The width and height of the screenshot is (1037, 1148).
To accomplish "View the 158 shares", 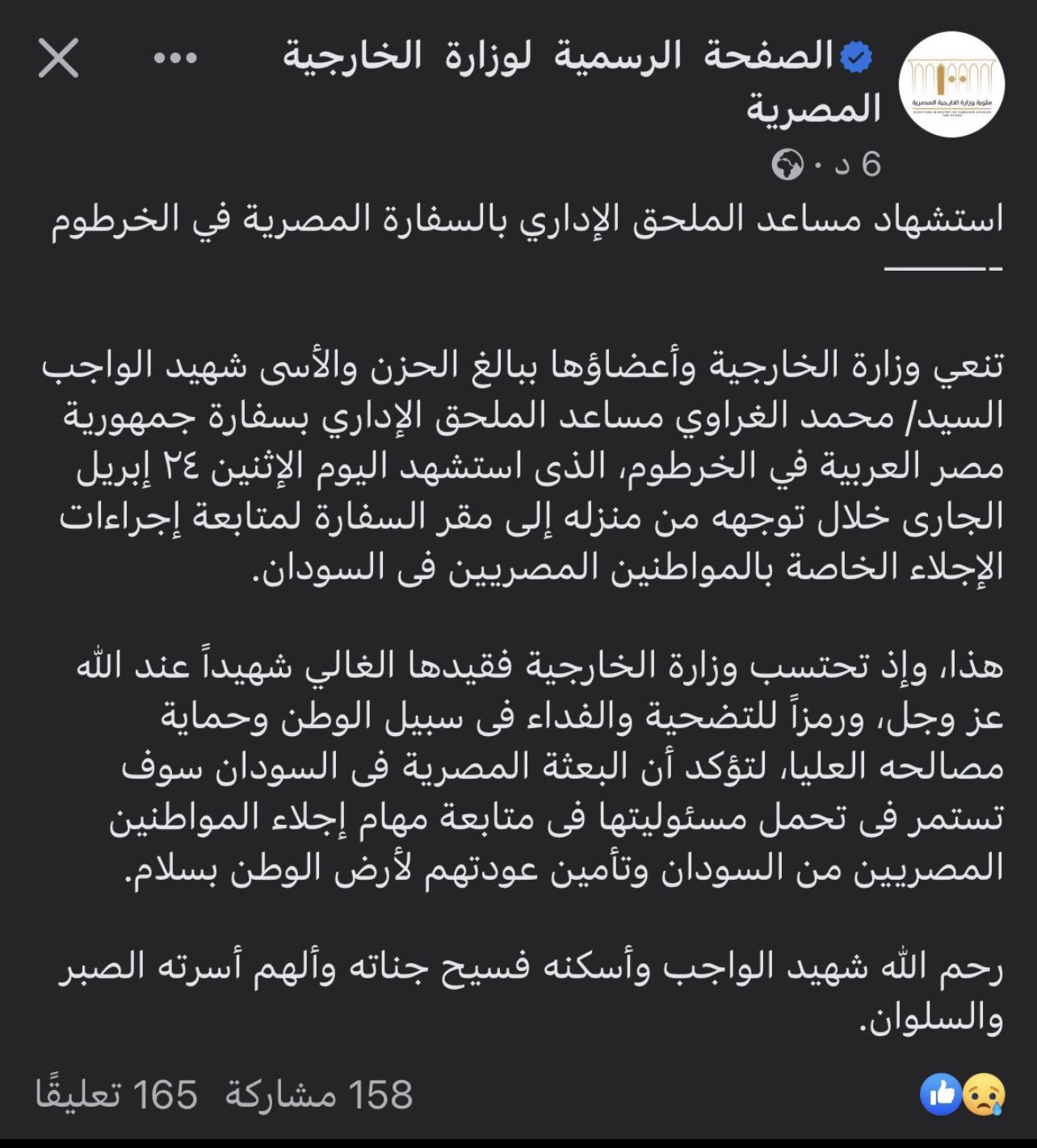I will [319, 1095].
